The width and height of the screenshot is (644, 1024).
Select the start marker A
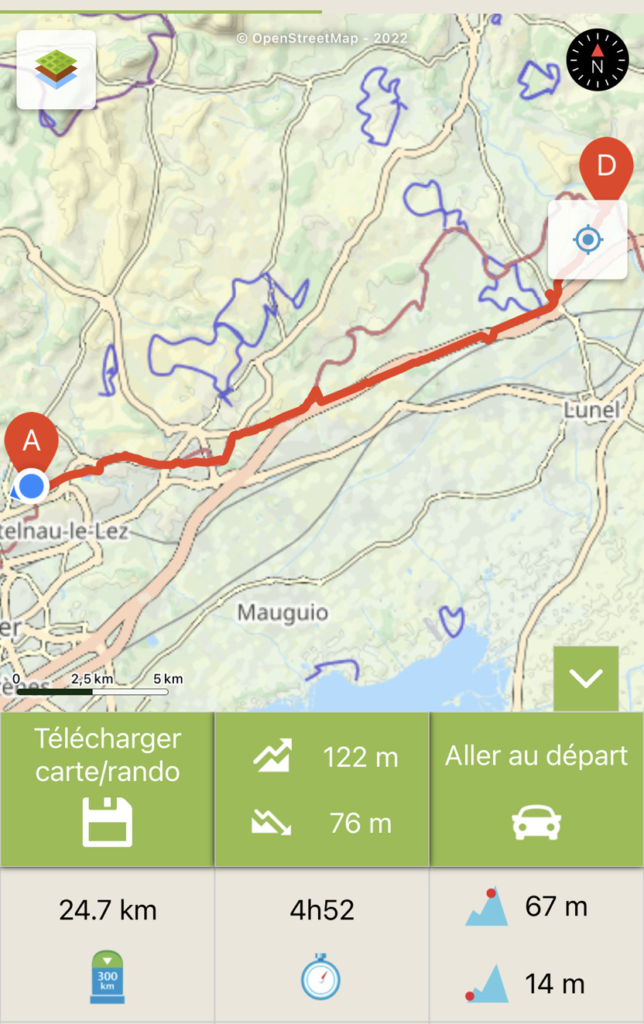32,440
